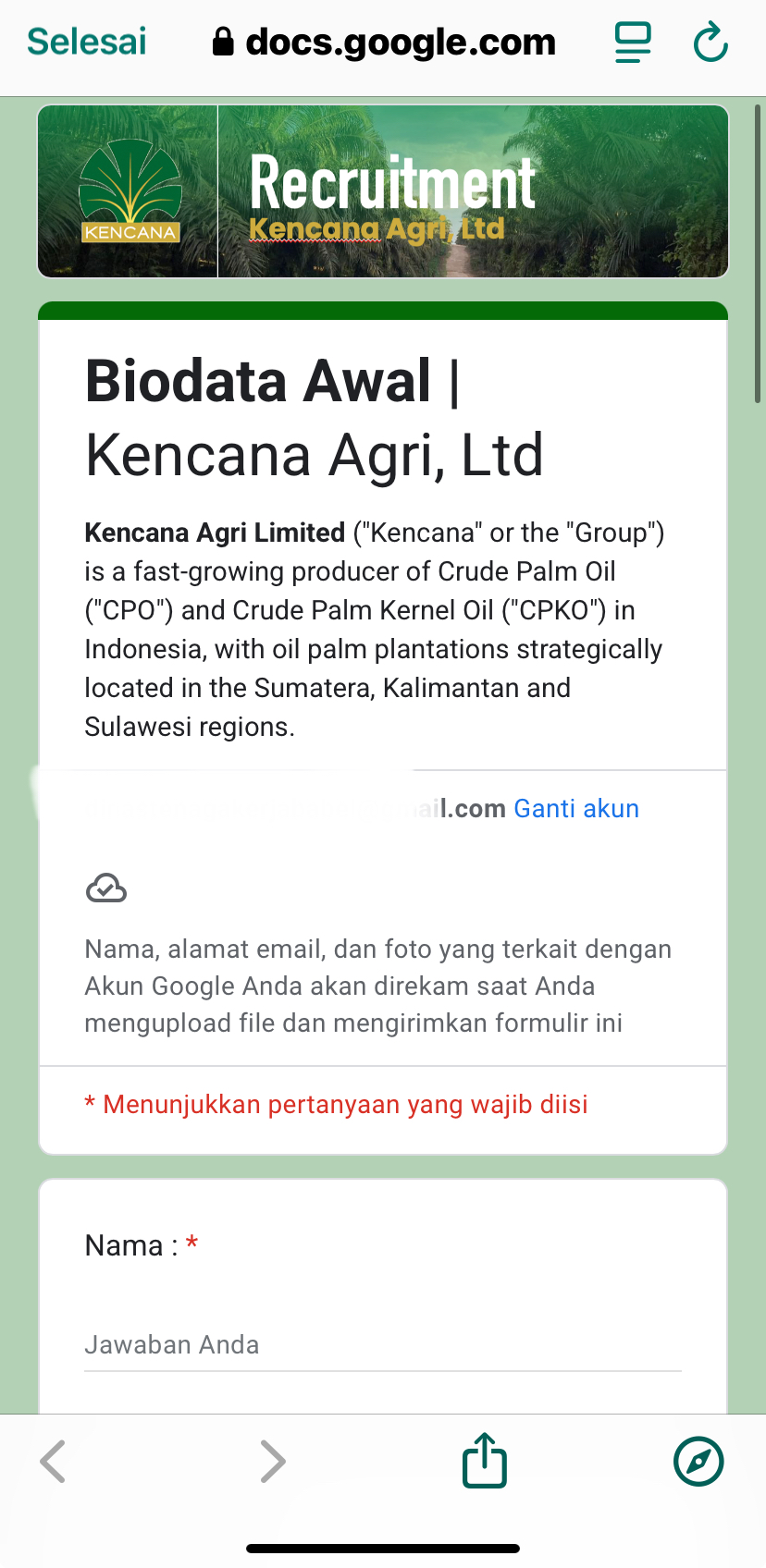Share this form page
Viewport: 766px width, 1568px height.
[485, 1461]
